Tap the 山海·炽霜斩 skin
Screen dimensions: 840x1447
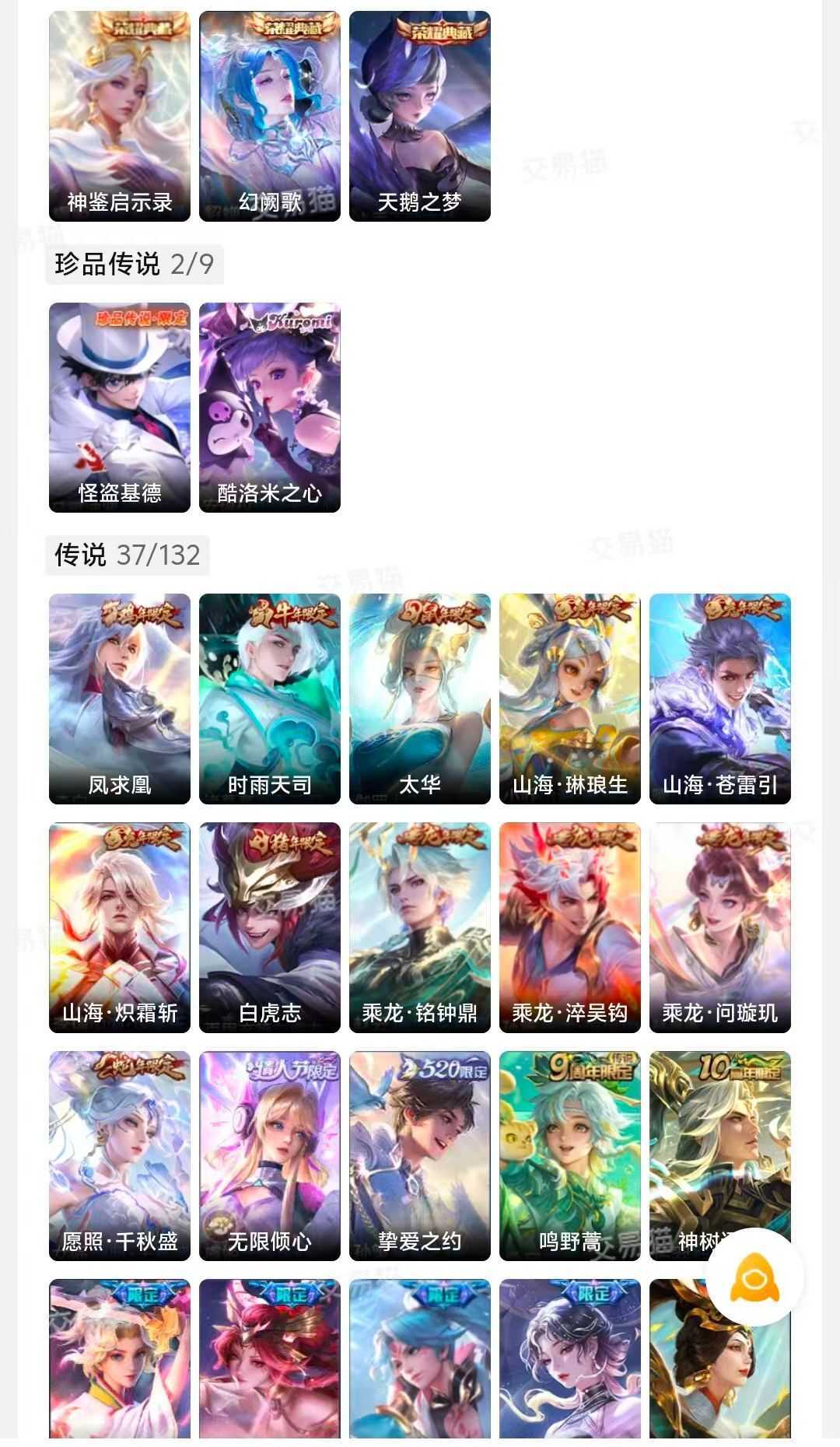pos(120,927)
